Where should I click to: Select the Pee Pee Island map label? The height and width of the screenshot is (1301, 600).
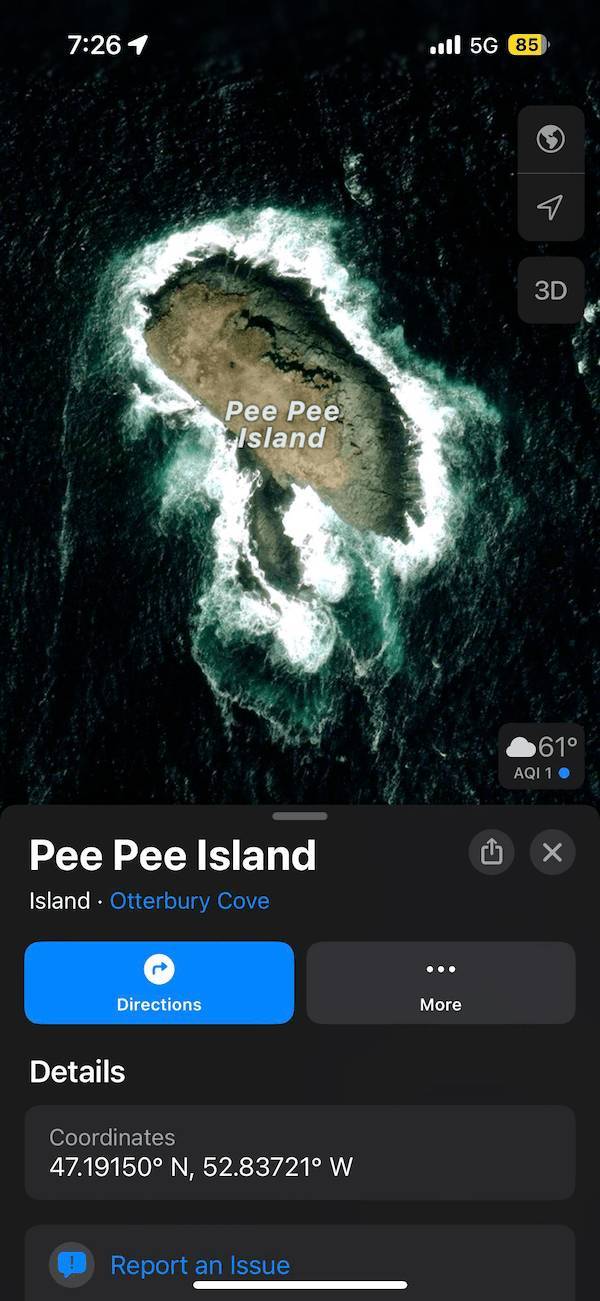point(281,424)
